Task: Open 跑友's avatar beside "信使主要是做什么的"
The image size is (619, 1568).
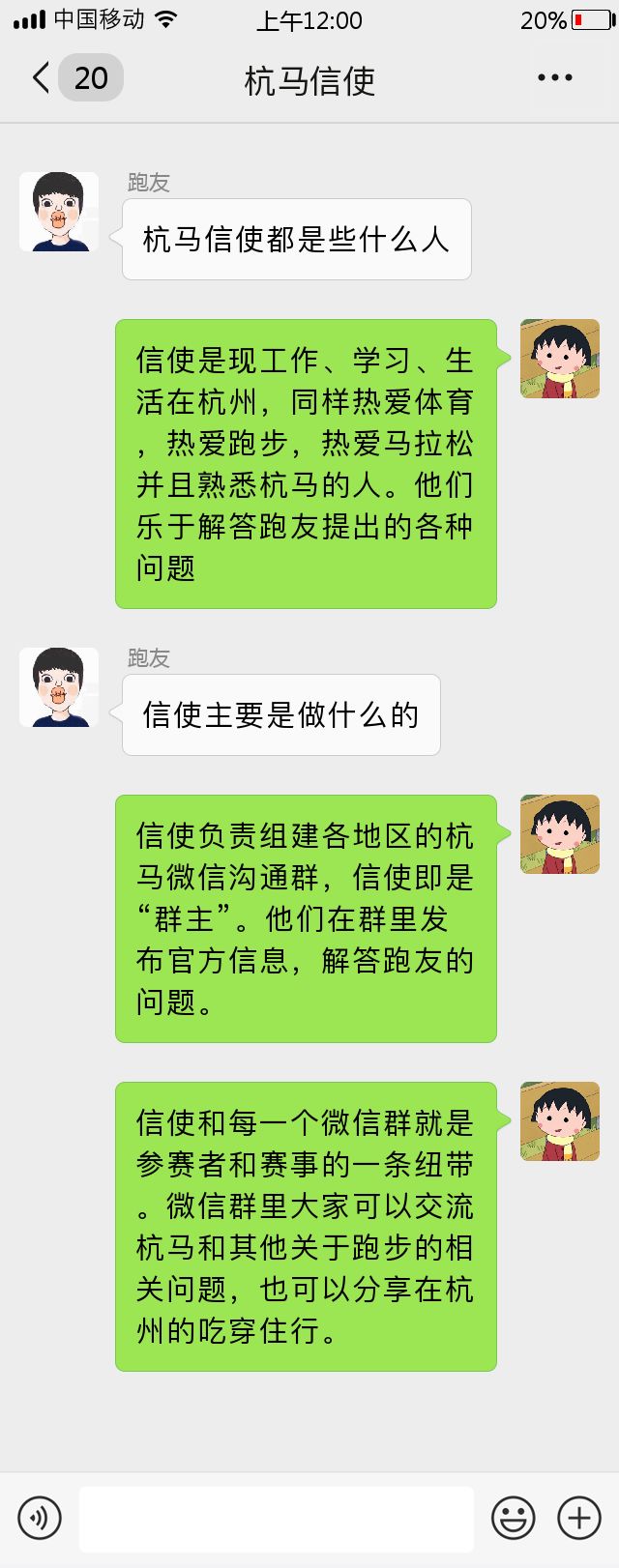Action: click(x=59, y=687)
